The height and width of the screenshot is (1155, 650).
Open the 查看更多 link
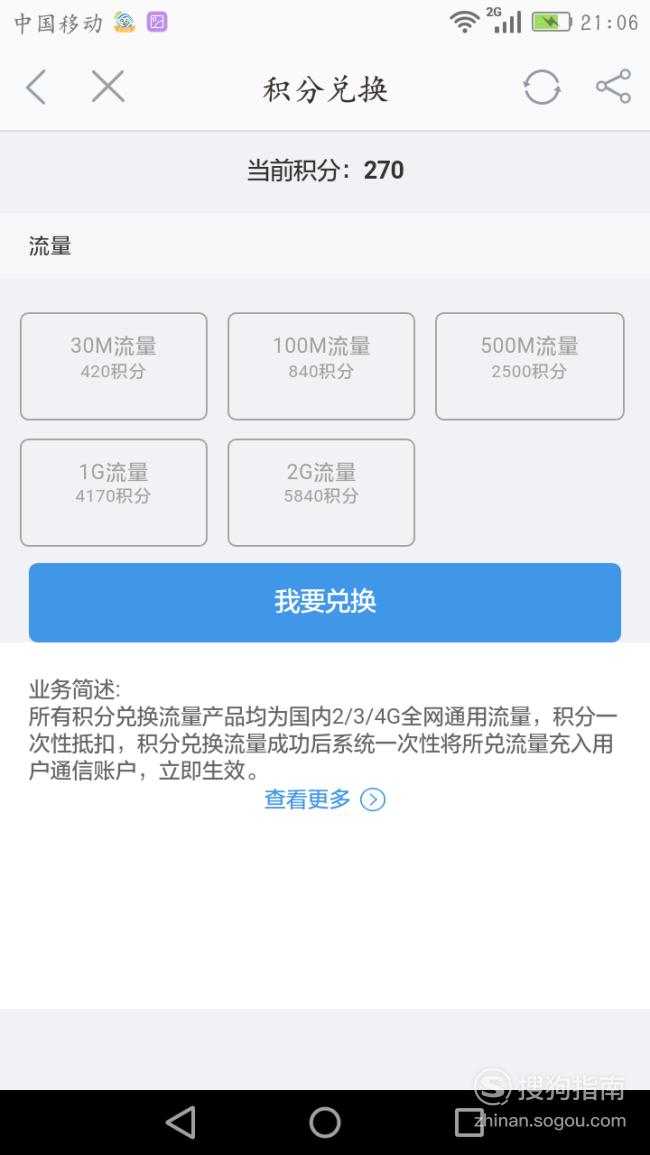click(x=325, y=799)
